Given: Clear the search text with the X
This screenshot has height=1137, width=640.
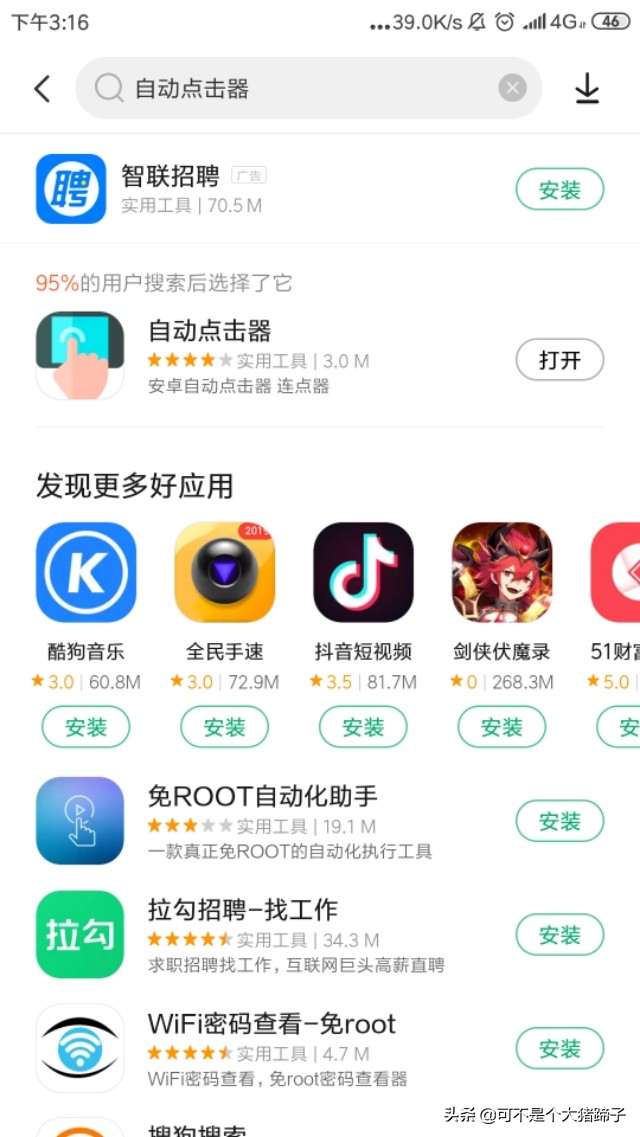Looking at the screenshot, I should click(x=512, y=89).
